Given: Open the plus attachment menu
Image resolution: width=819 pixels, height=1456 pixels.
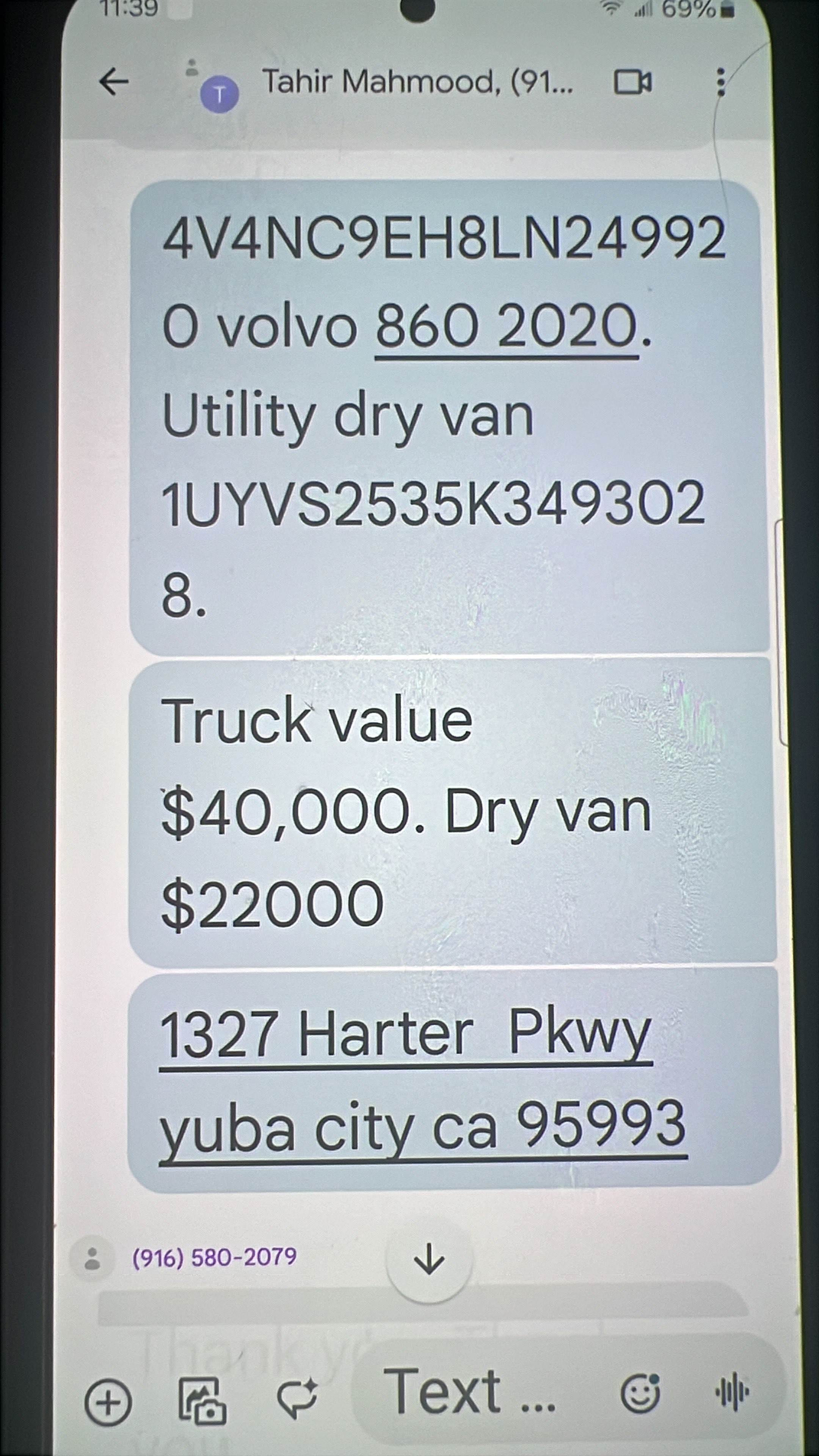Looking at the screenshot, I should (x=108, y=1402).
